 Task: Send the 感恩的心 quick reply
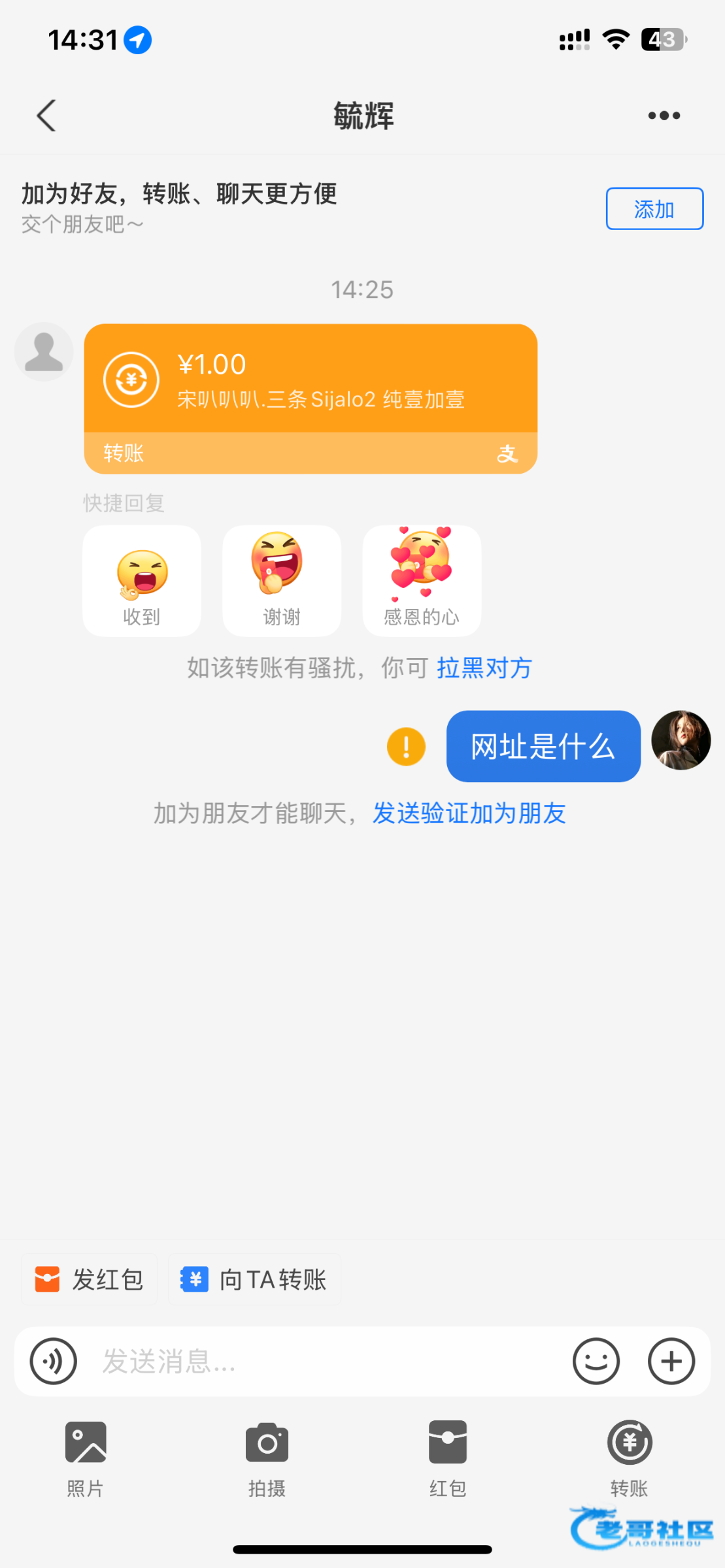pyautogui.click(x=422, y=581)
